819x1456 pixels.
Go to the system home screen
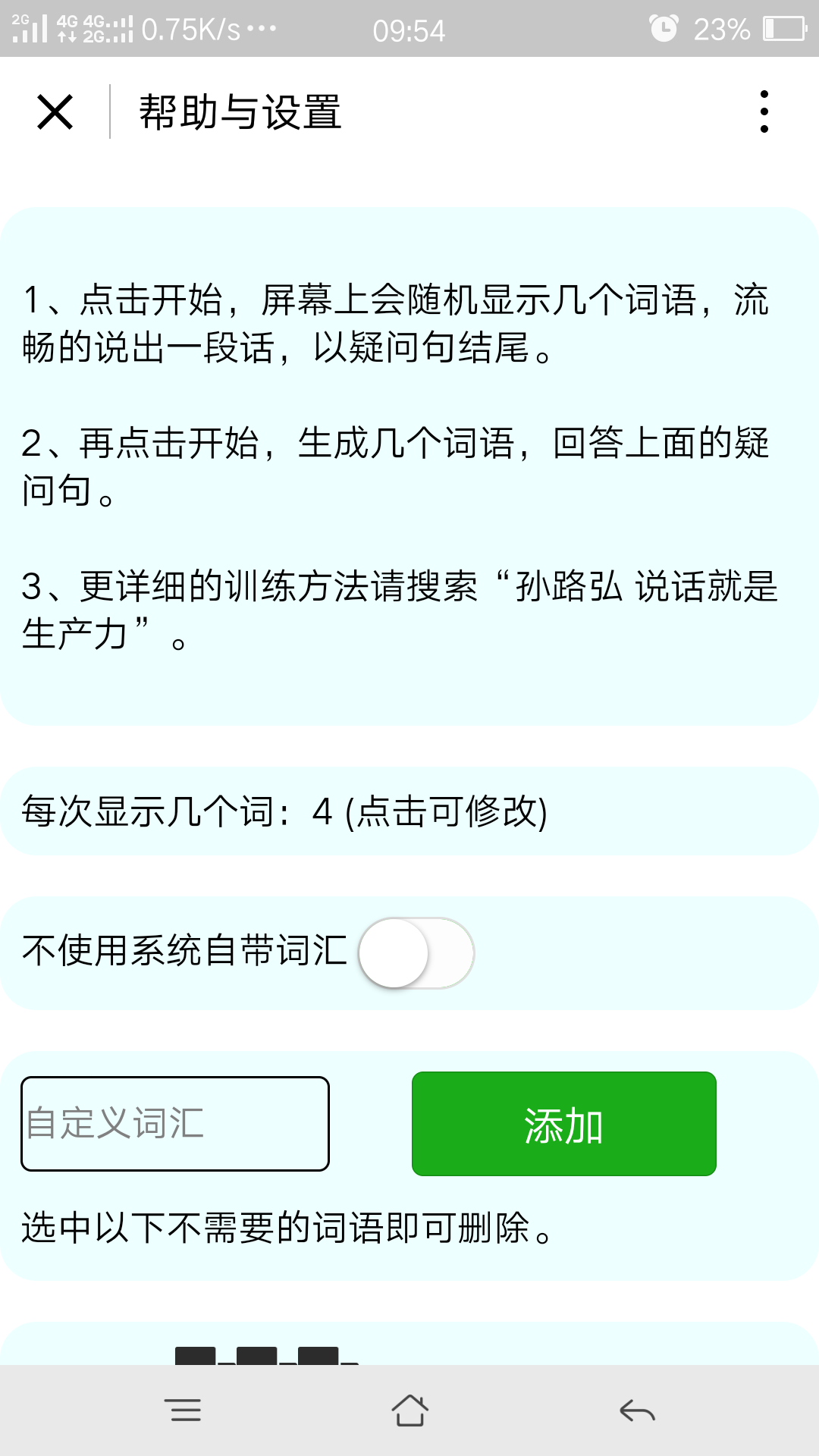point(409,1410)
